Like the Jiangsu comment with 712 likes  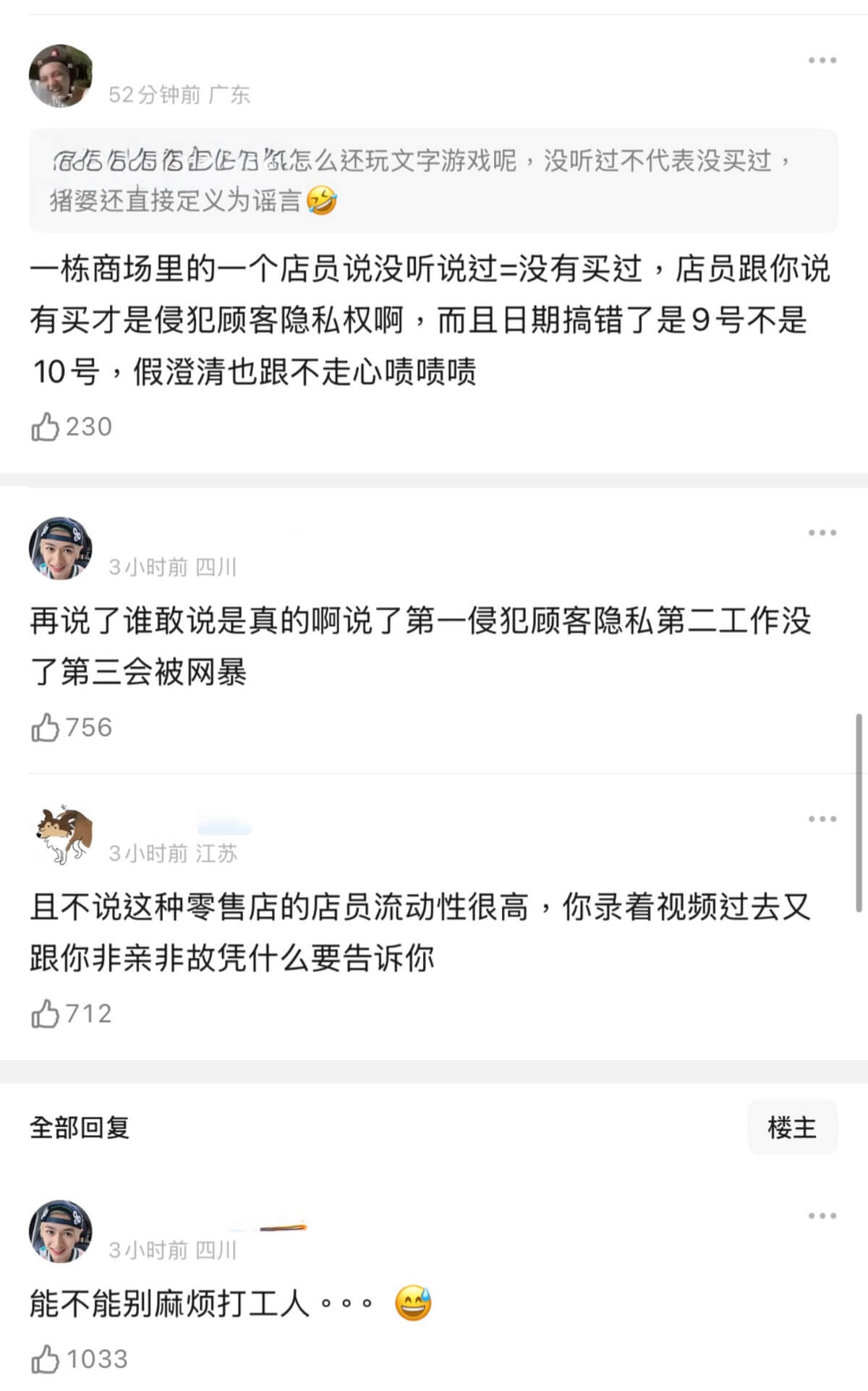pos(46,1014)
